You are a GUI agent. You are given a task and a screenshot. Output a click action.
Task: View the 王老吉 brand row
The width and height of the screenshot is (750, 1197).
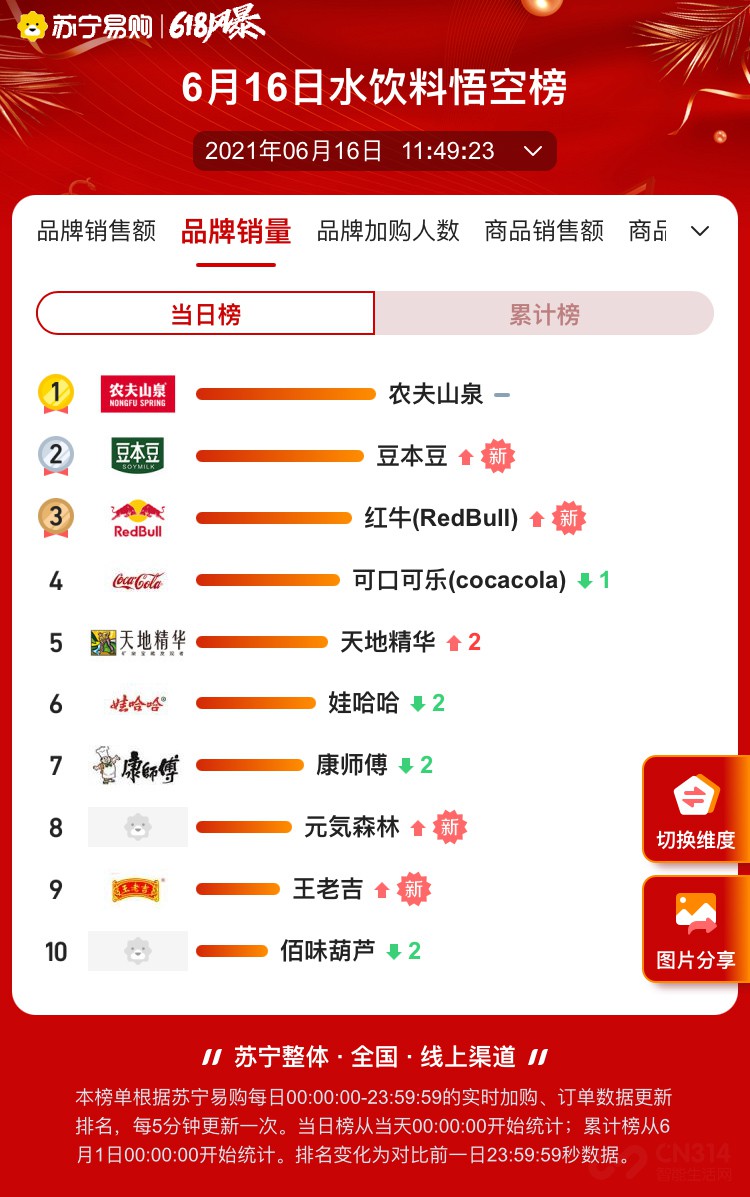(x=327, y=890)
